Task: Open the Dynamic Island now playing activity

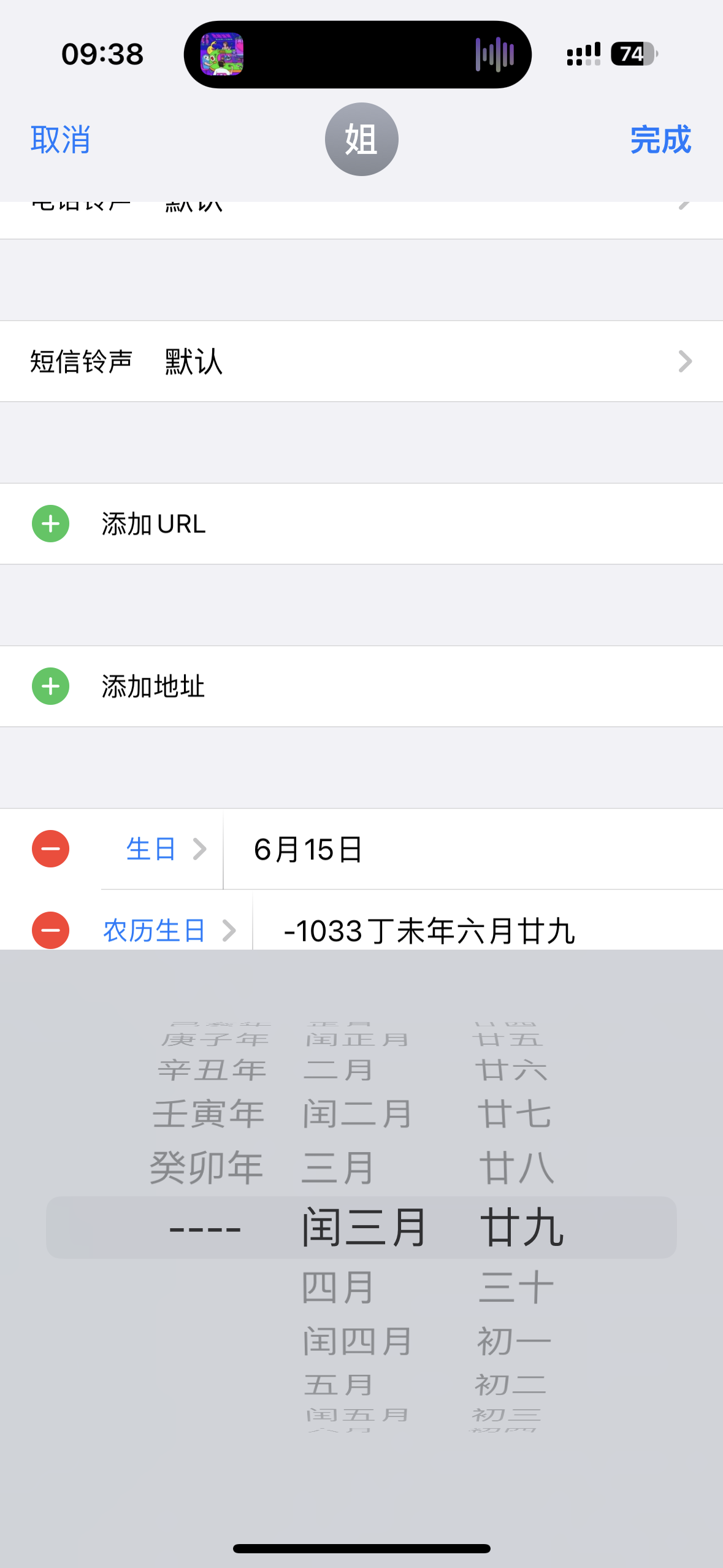Action: point(358,55)
